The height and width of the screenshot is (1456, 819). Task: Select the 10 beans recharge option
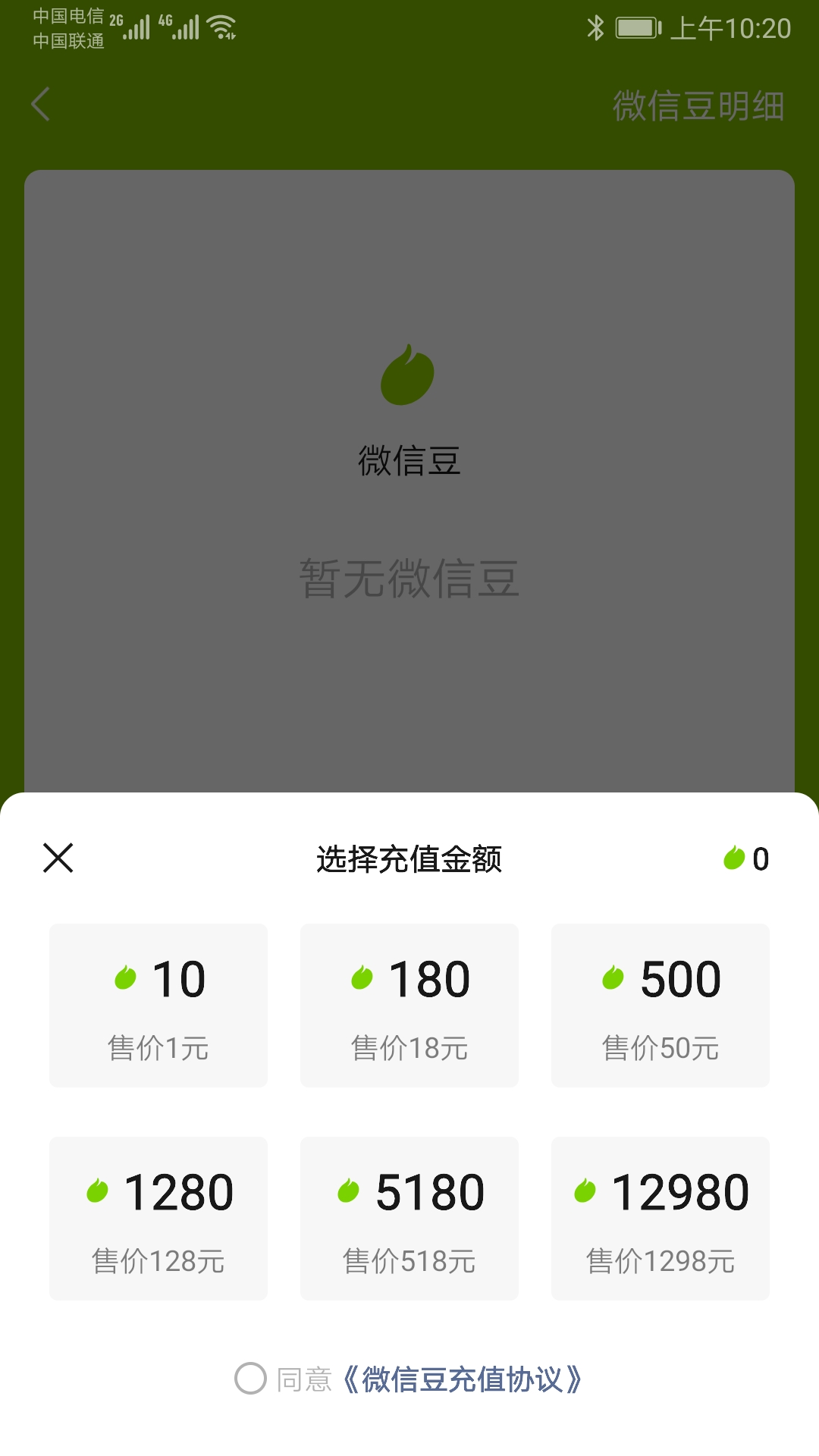[158, 1006]
